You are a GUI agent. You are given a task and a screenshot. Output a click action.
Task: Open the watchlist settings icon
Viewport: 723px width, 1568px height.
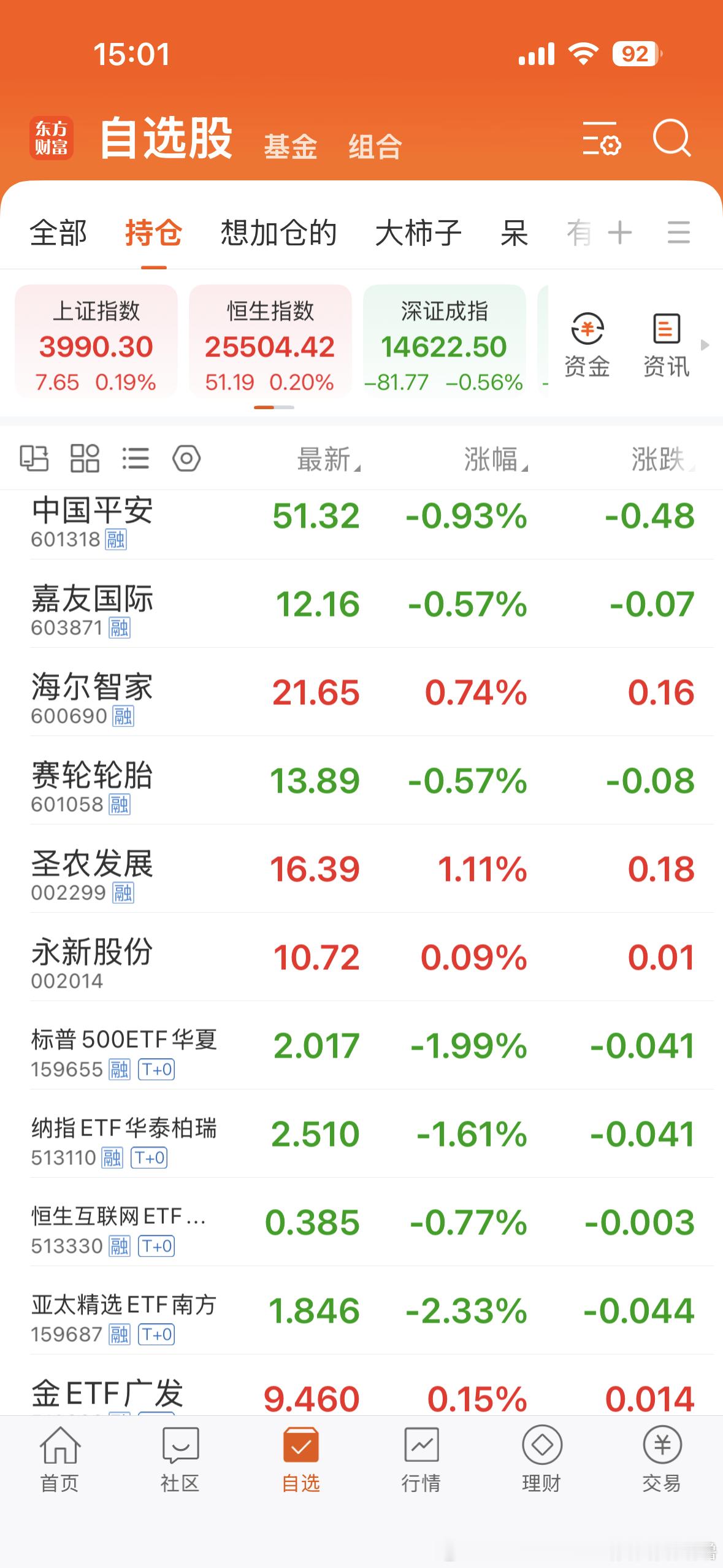(601, 139)
